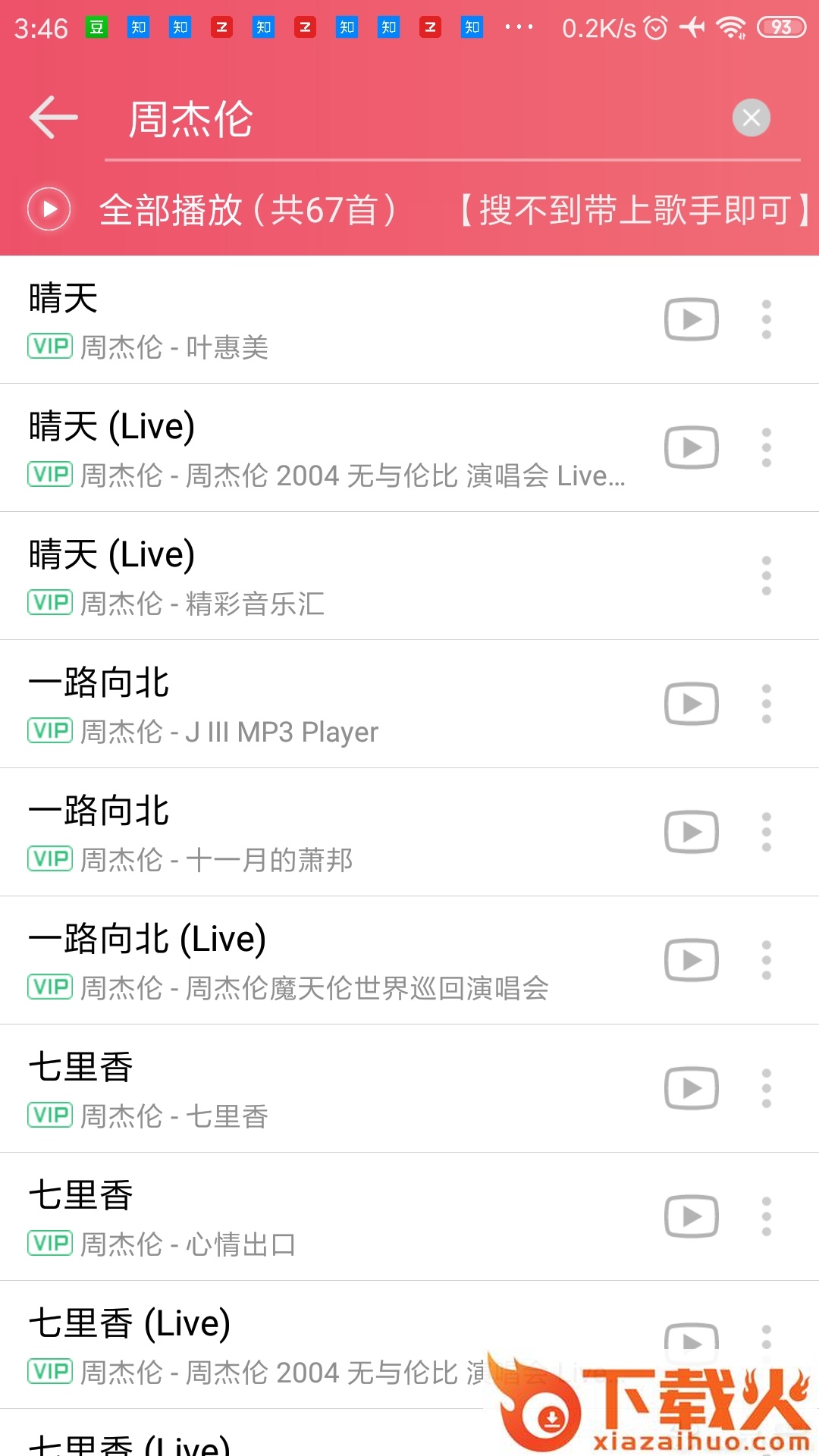Watch the video for 一路向北 (Live)
This screenshot has height=1456, width=819.
click(691, 960)
